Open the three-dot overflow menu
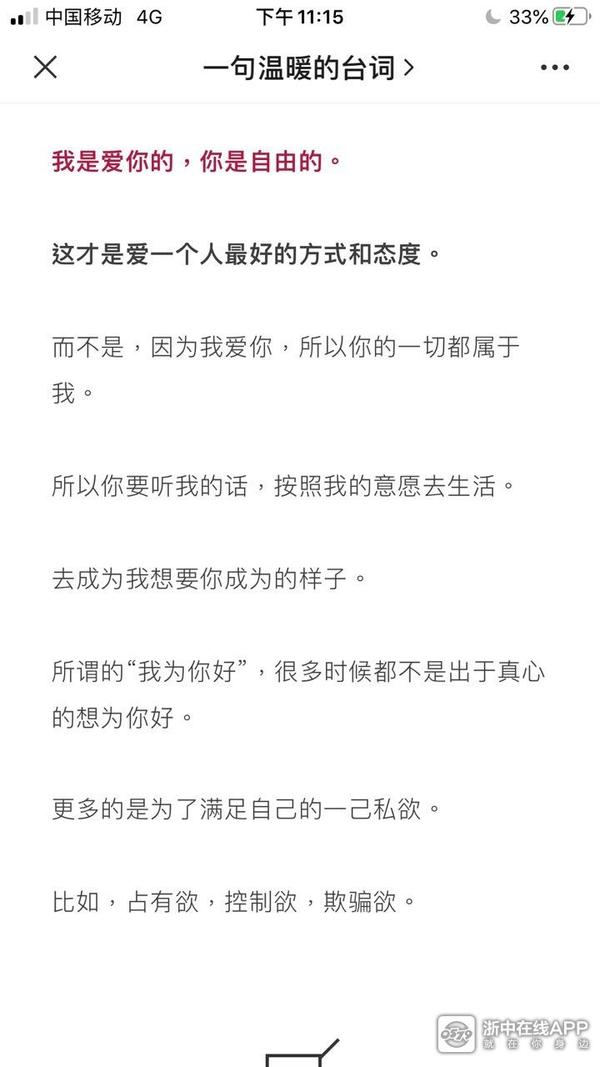Screen dimensions: 600x1067 tap(554, 68)
